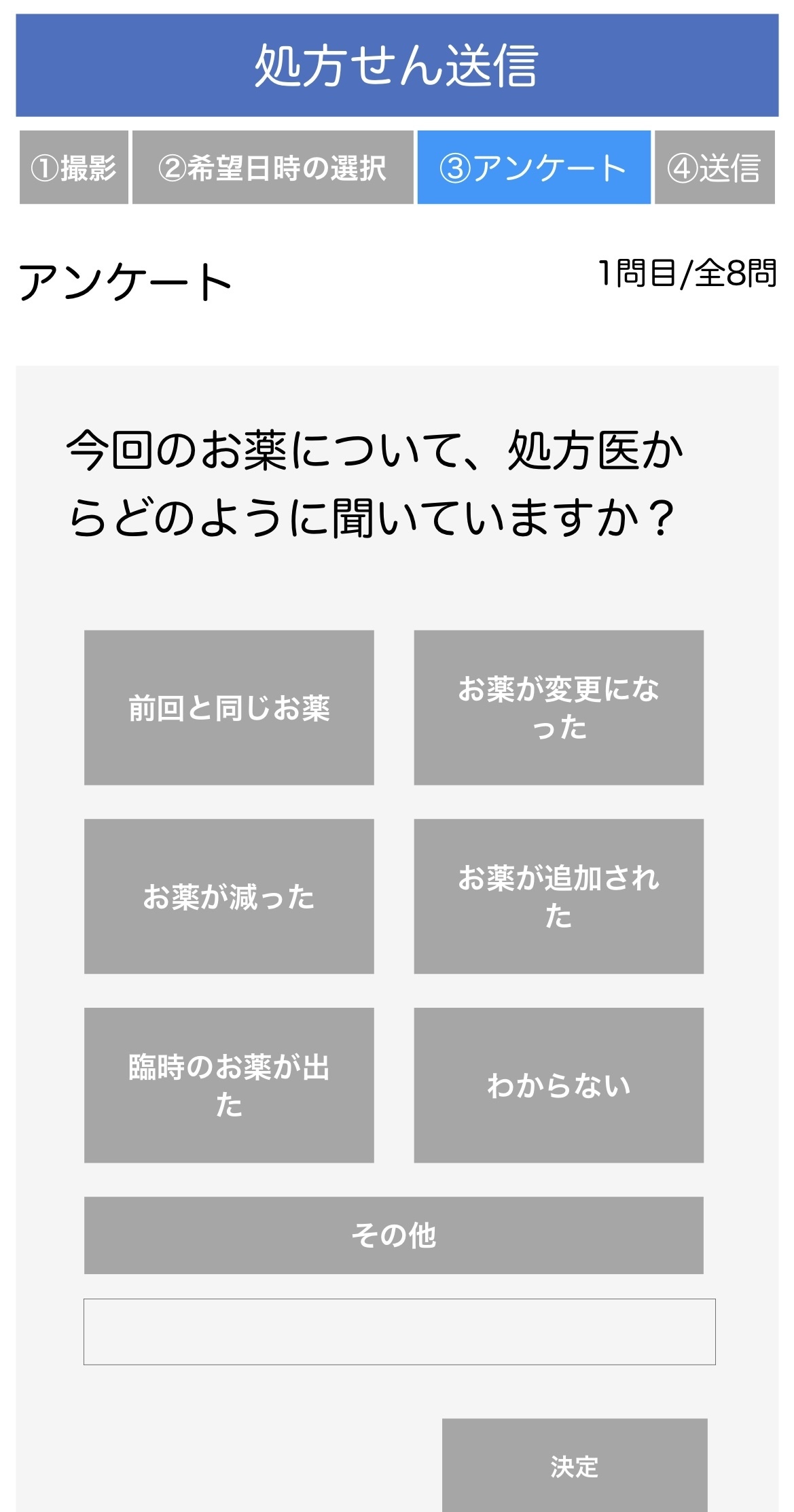Screen dimensions: 794x1512
Task: Choose その他 option
Action: (x=394, y=1235)
